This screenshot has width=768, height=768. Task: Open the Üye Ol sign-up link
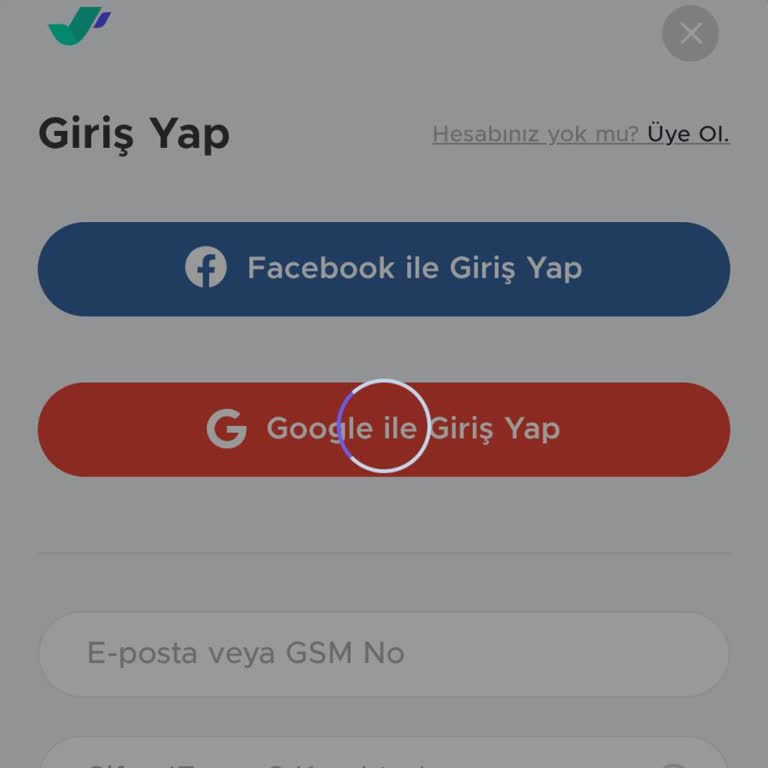(688, 134)
